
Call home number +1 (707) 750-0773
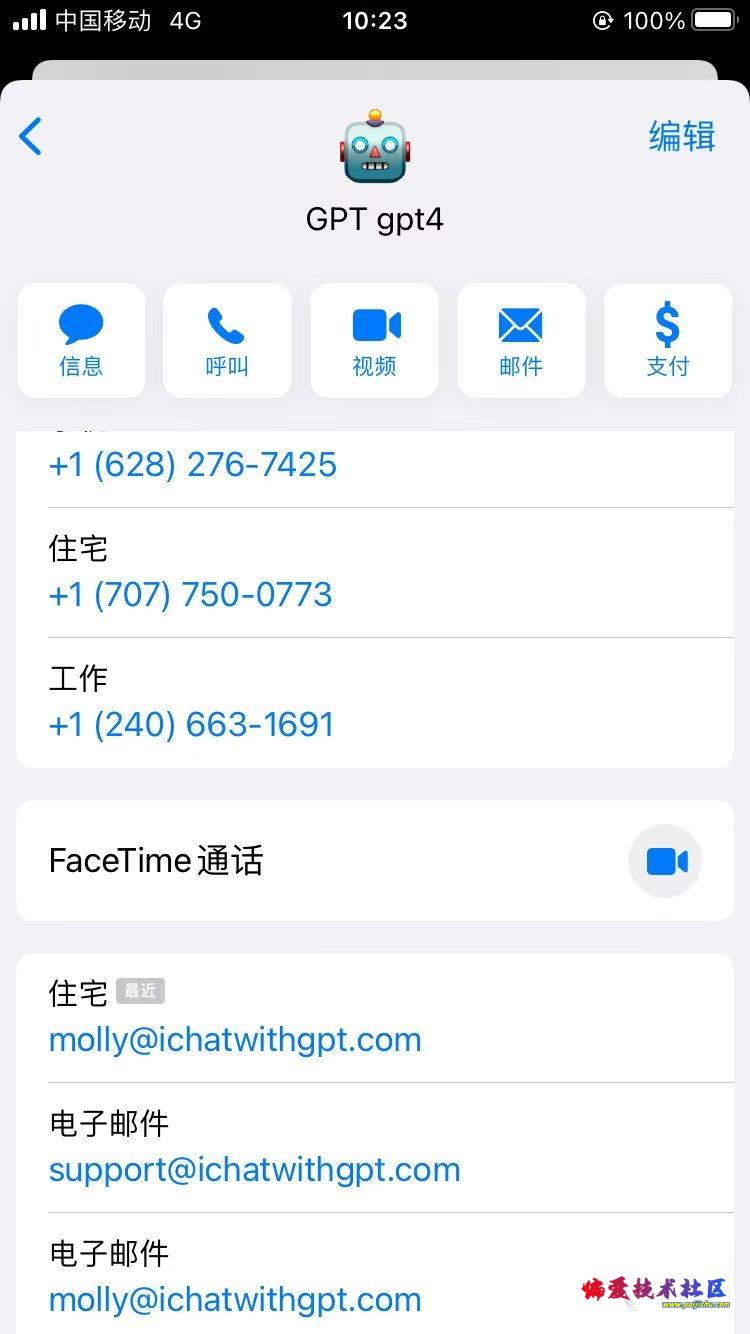click(190, 595)
